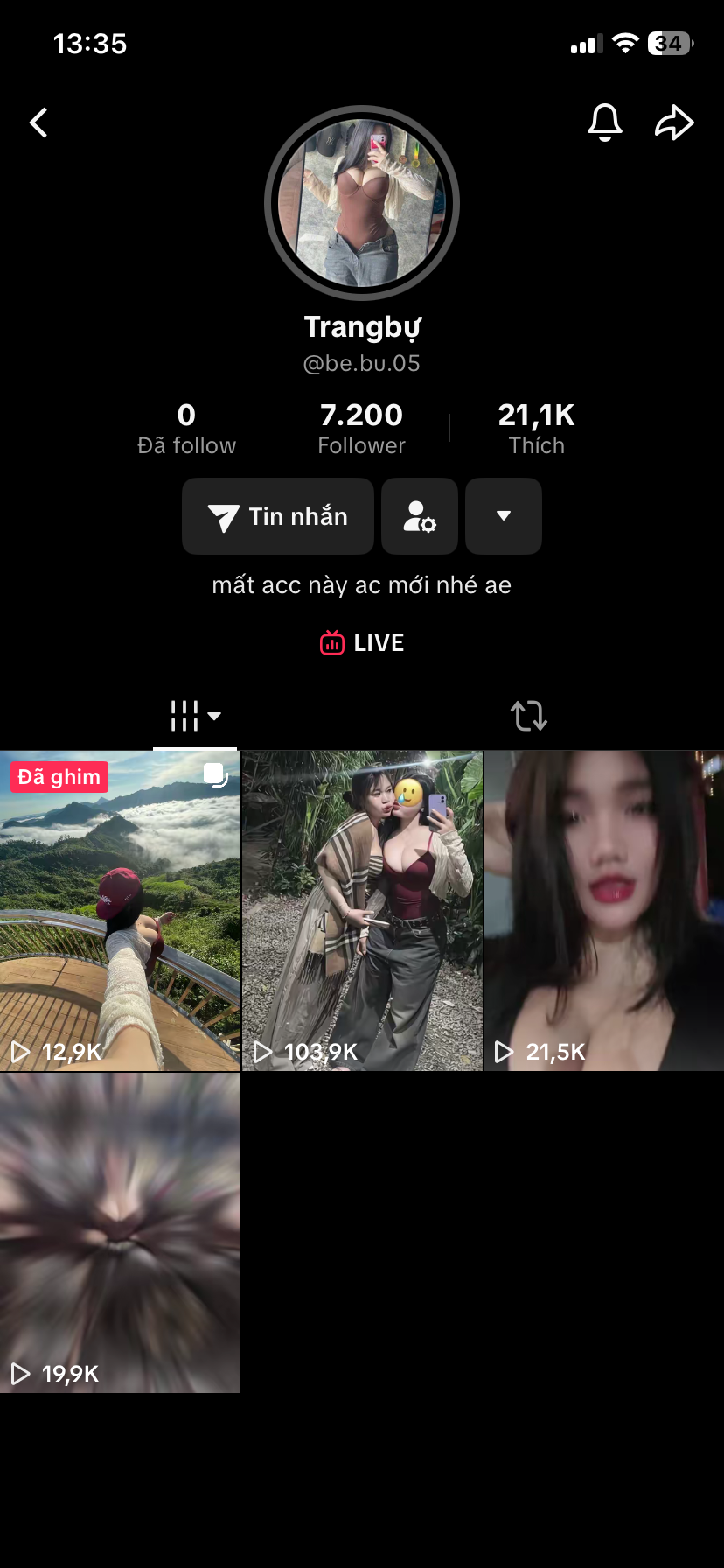Open the Trangbự profile picture
Viewport: 724px width, 1568px height.
[362, 203]
